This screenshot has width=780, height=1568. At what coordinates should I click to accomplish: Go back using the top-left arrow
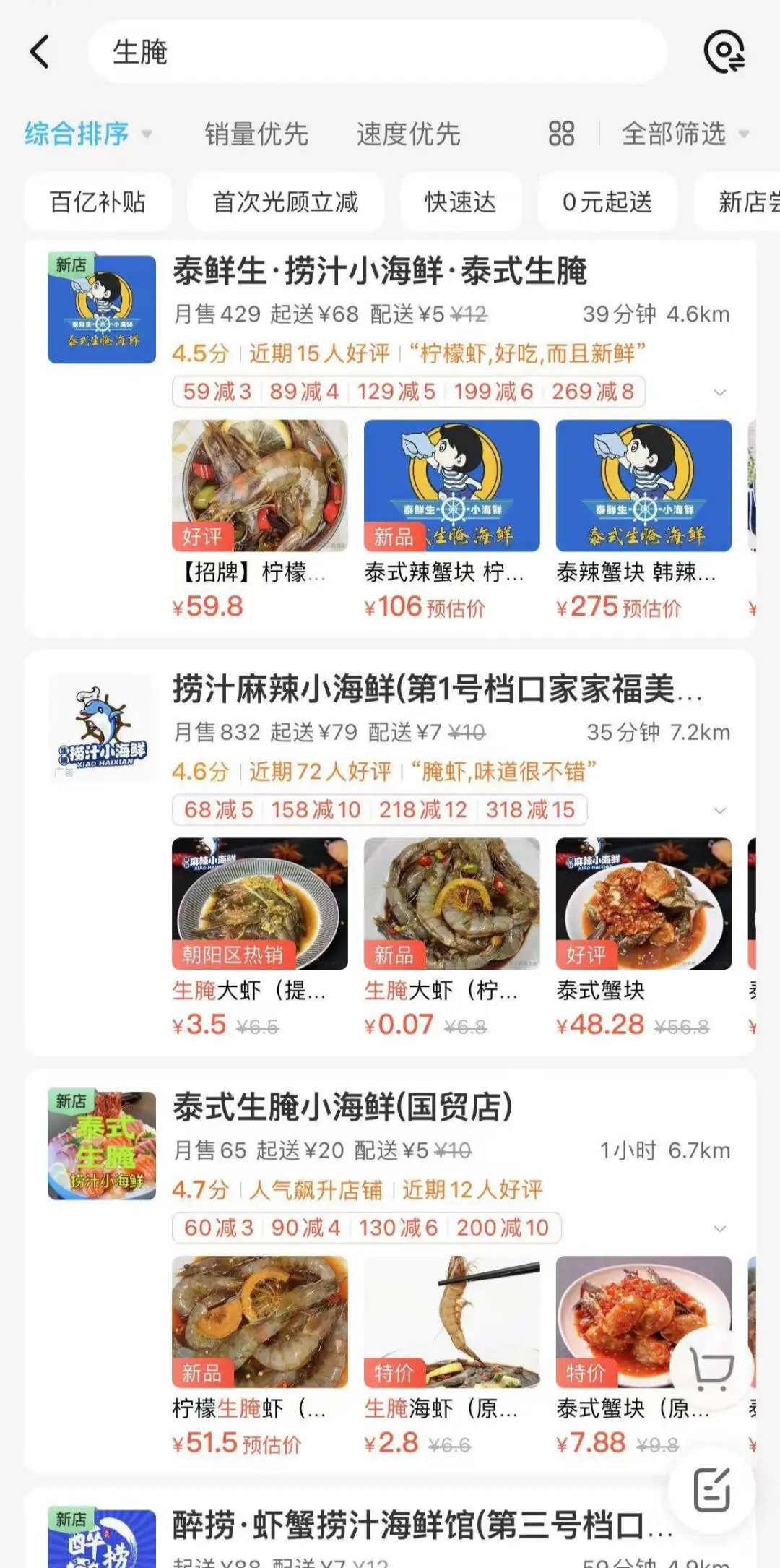pyautogui.click(x=40, y=52)
